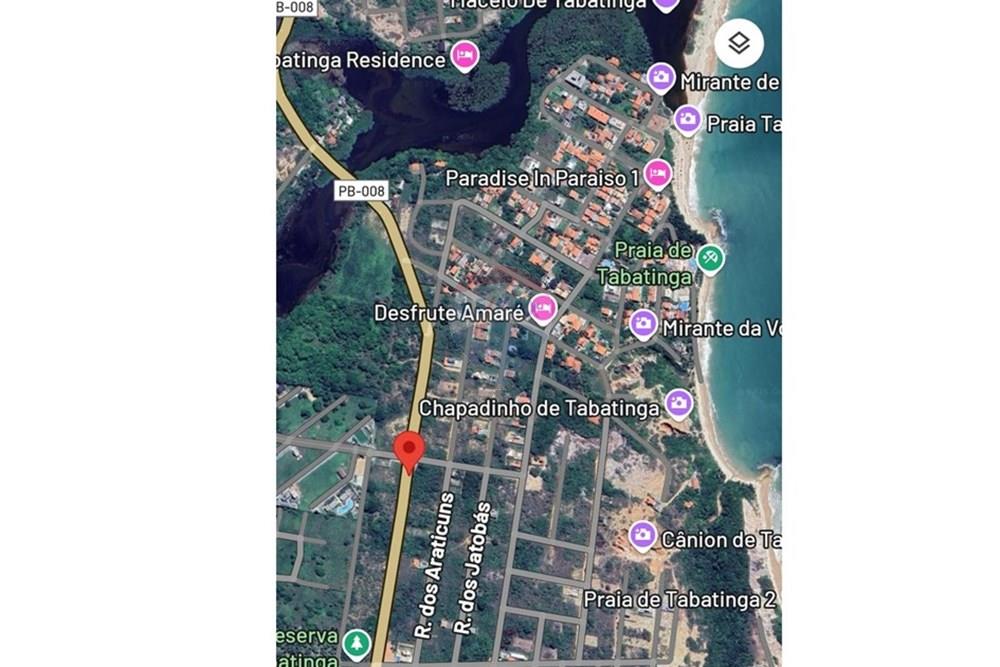Open the Paradise In Paraiso 1 marker
Screen dimensions: 1000x667
pyautogui.click(x=657, y=175)
